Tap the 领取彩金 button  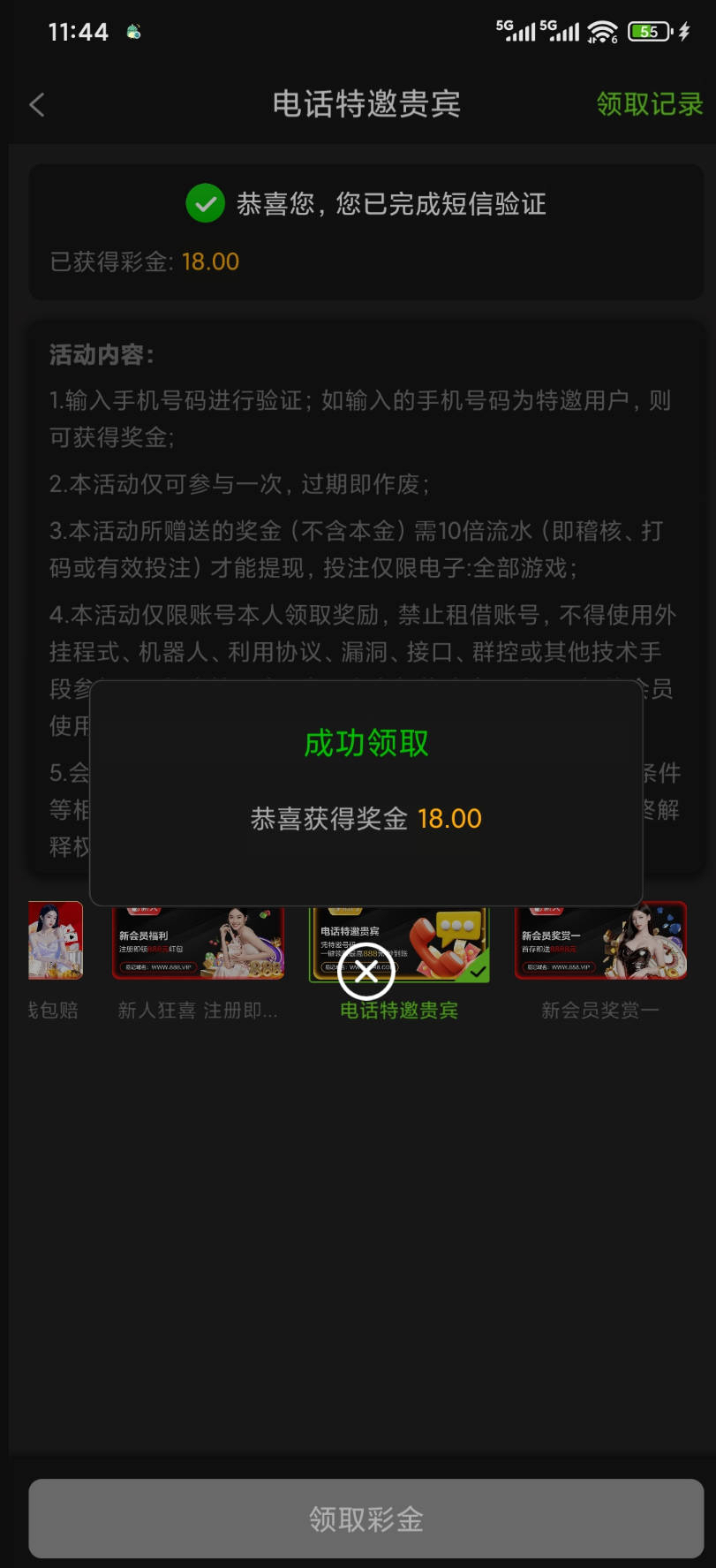366,1519
